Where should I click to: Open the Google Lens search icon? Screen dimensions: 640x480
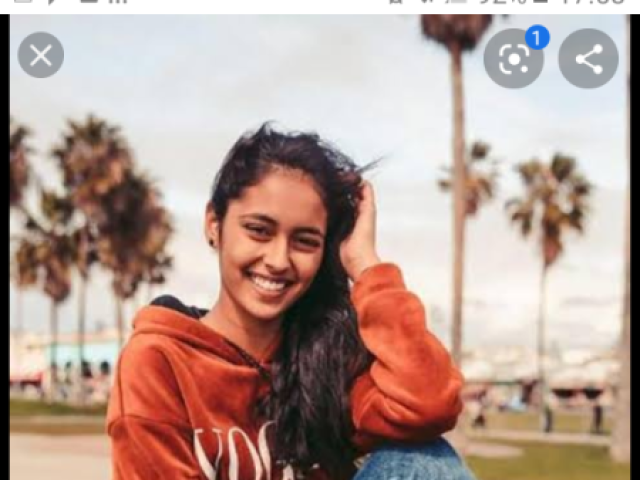pyautogui.click(x=513, y=59)
